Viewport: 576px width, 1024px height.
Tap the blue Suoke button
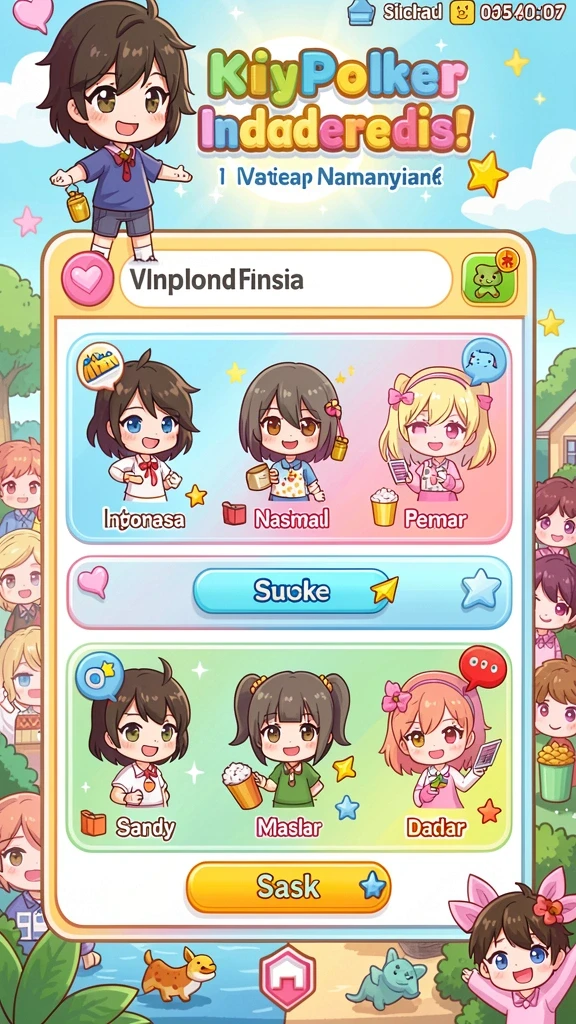tap(291, 590)
